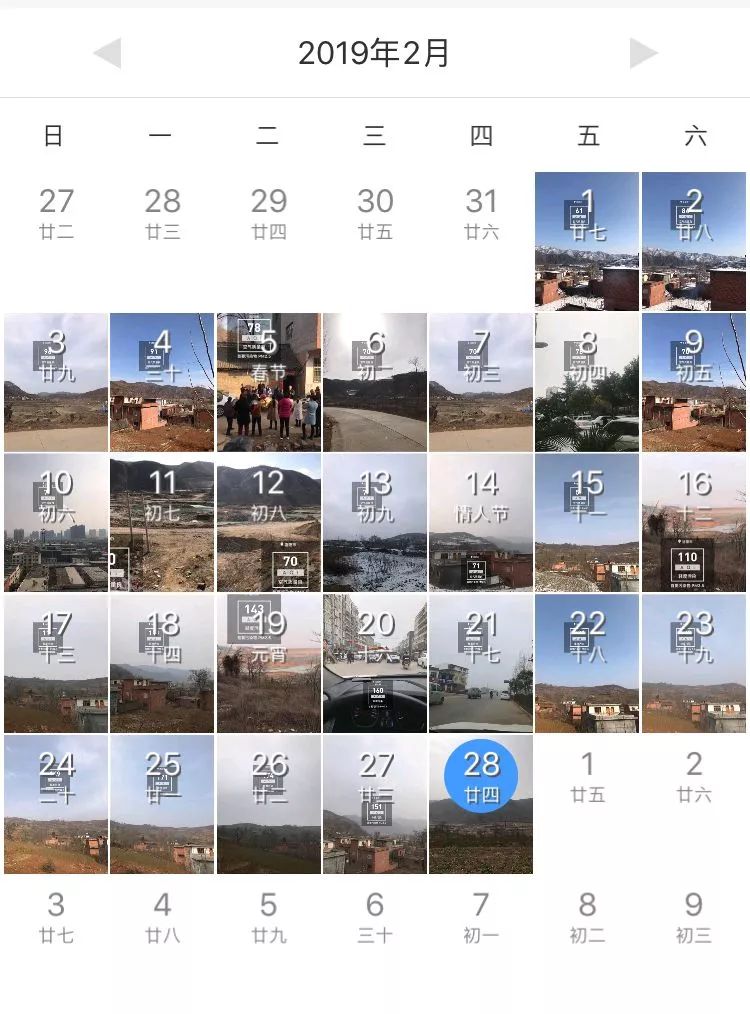The image size is (750, 1014).
Task: Tap the February 8 photo
Action: click(x=587, y=382)
